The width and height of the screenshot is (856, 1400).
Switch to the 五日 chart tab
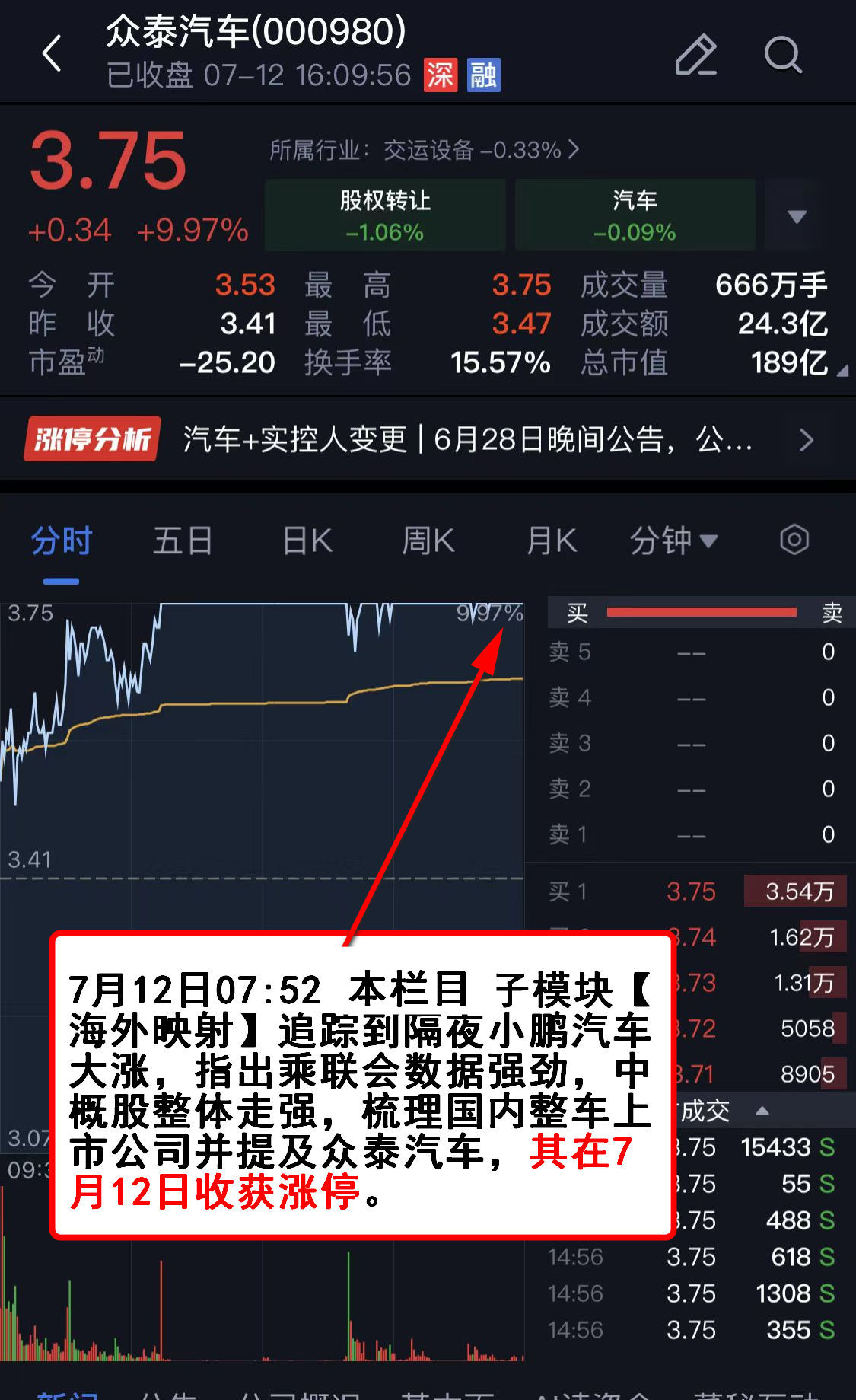[x=183, y=541]
